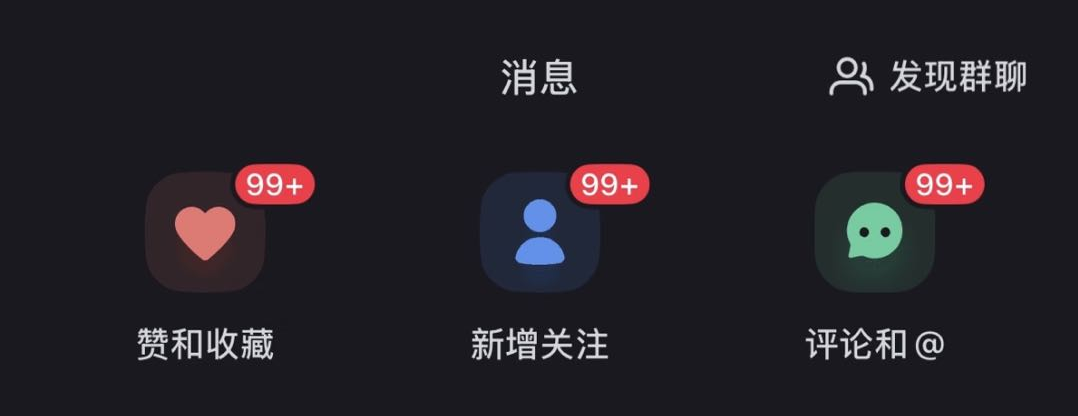Open 评论和@ comments and mentions
This screenshot has width=1078, height=416.
[x=875, y=233]
